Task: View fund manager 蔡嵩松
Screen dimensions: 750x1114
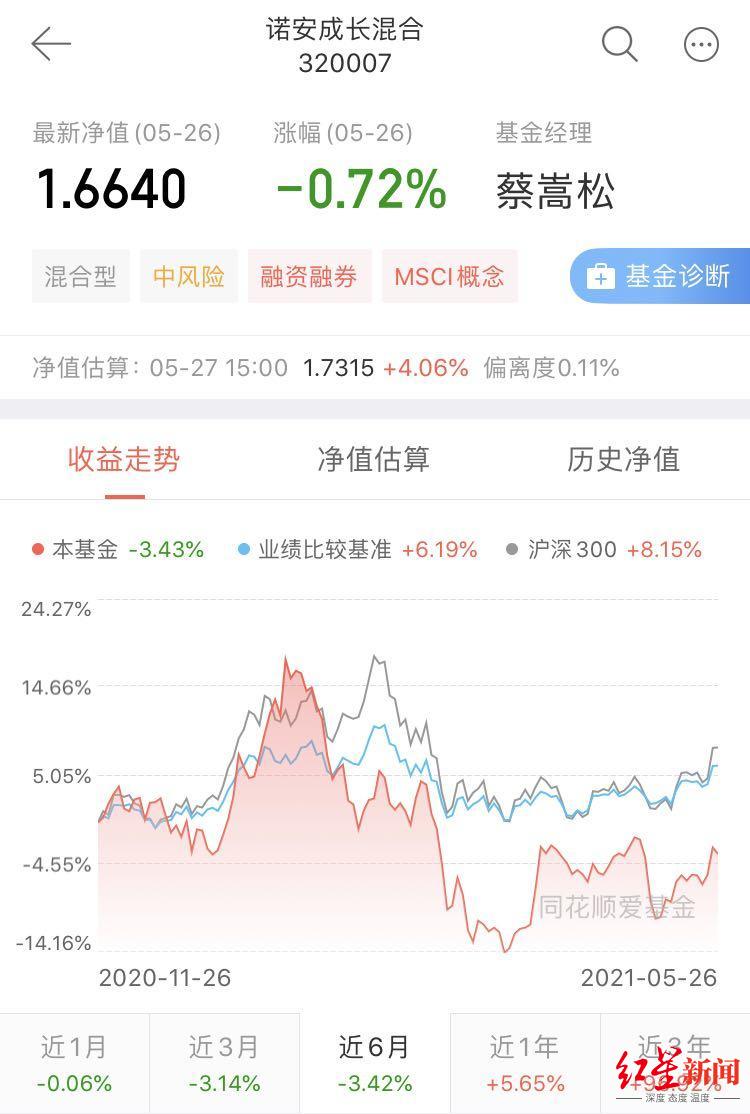Action: pos(555,190)
